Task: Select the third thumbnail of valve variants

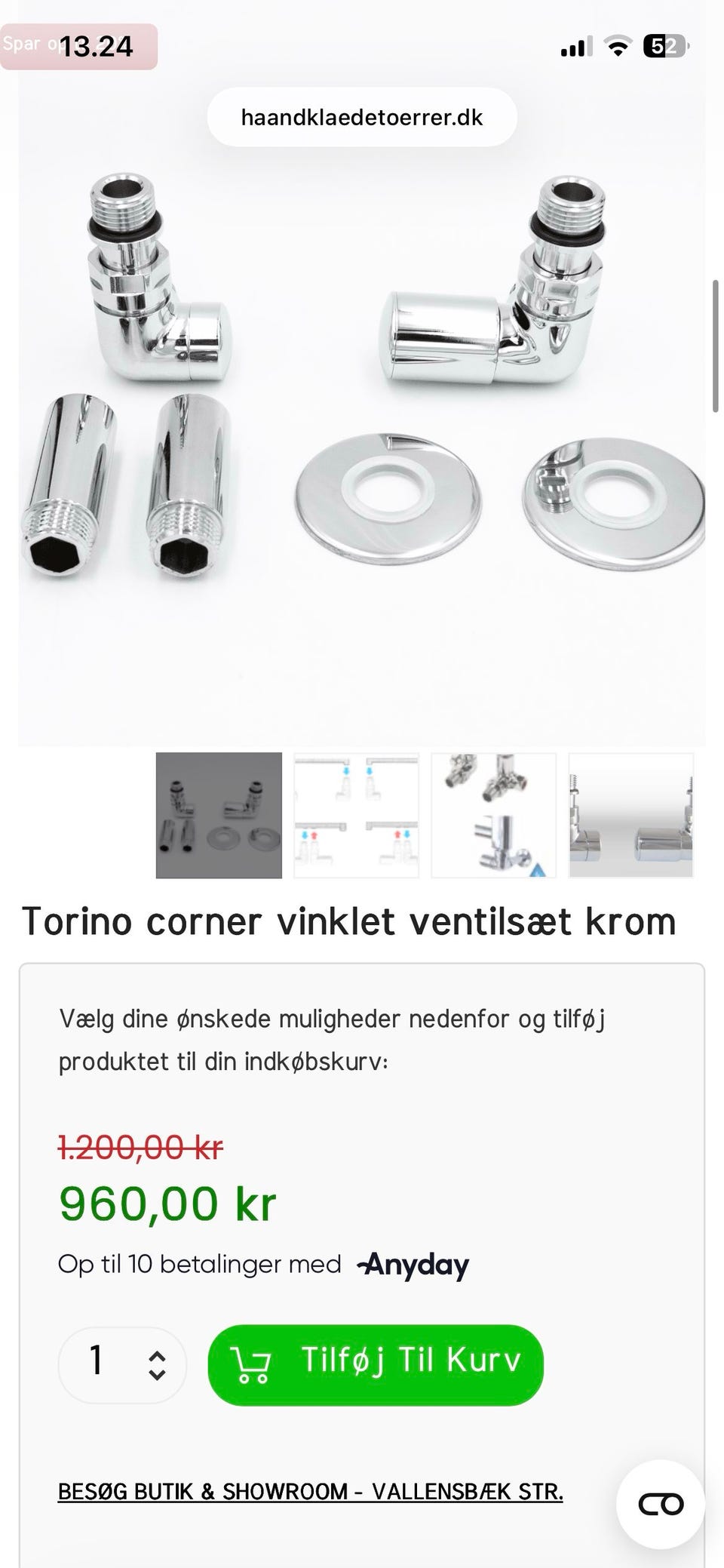Action: point(493,815)
